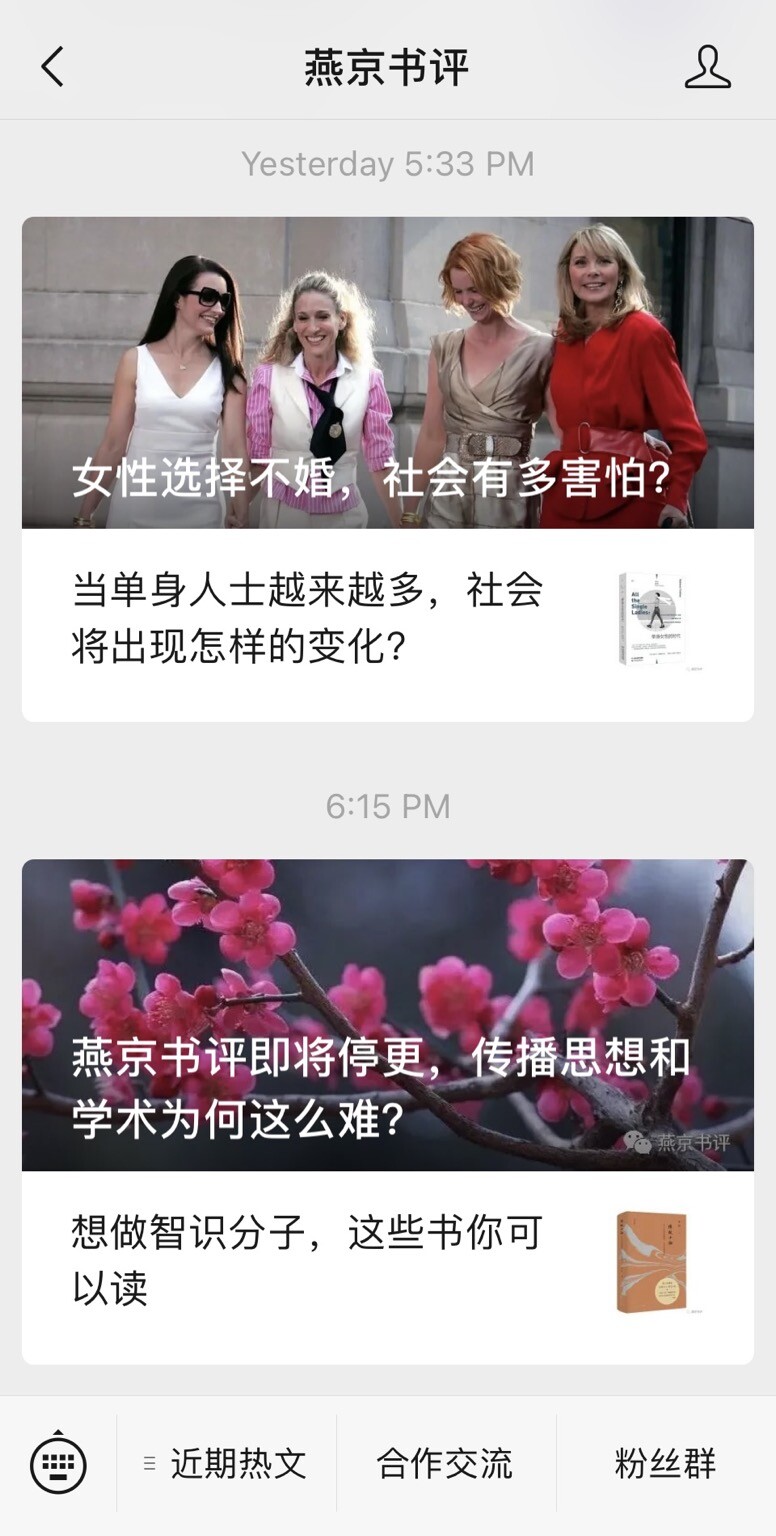Select the 合作交流 menu item
Screen dimensions: 776x1536
tap(445, 1465)
